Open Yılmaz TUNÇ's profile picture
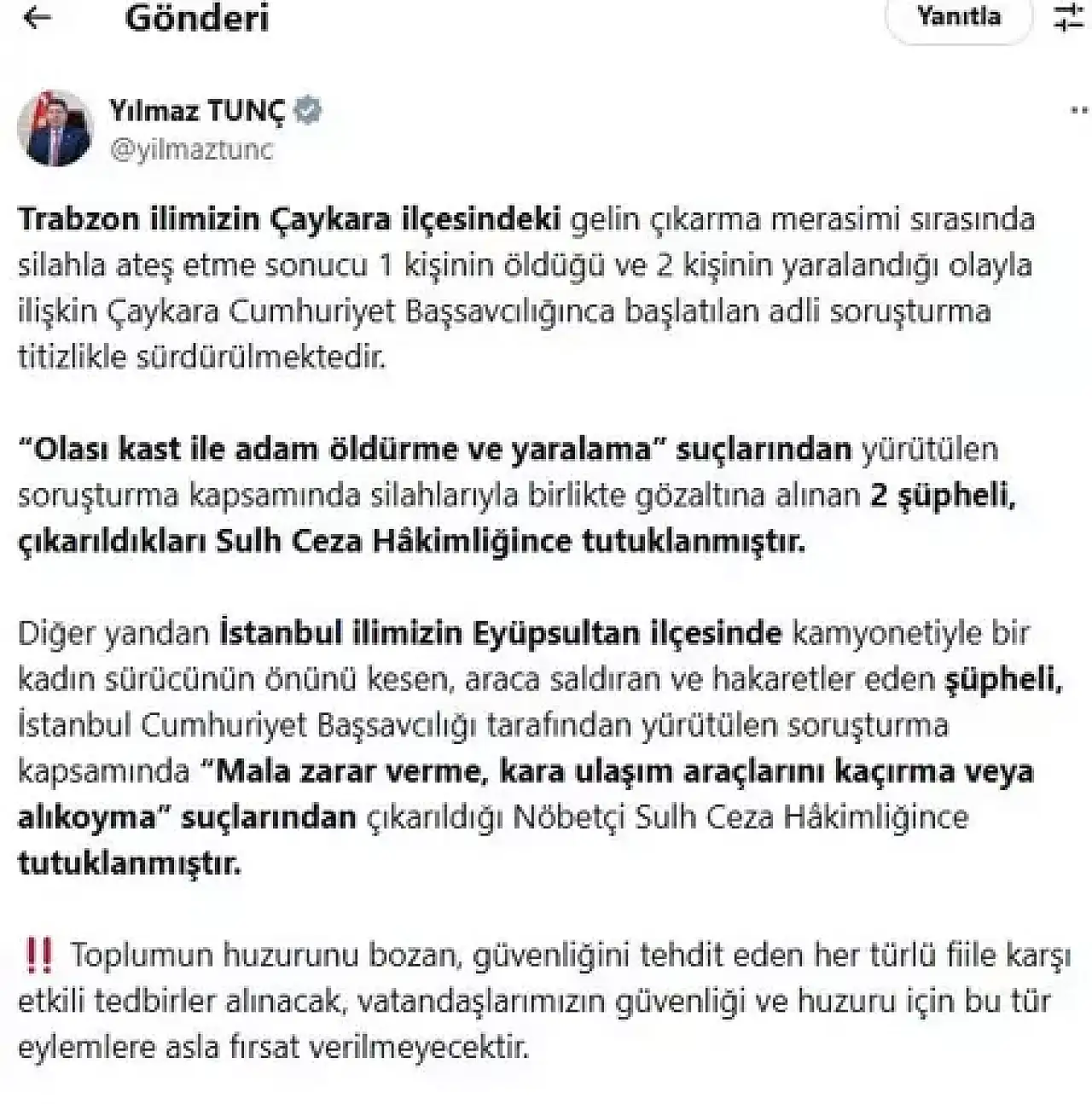The width and height of the screenshot is (1092, 1104). [55, 128]
